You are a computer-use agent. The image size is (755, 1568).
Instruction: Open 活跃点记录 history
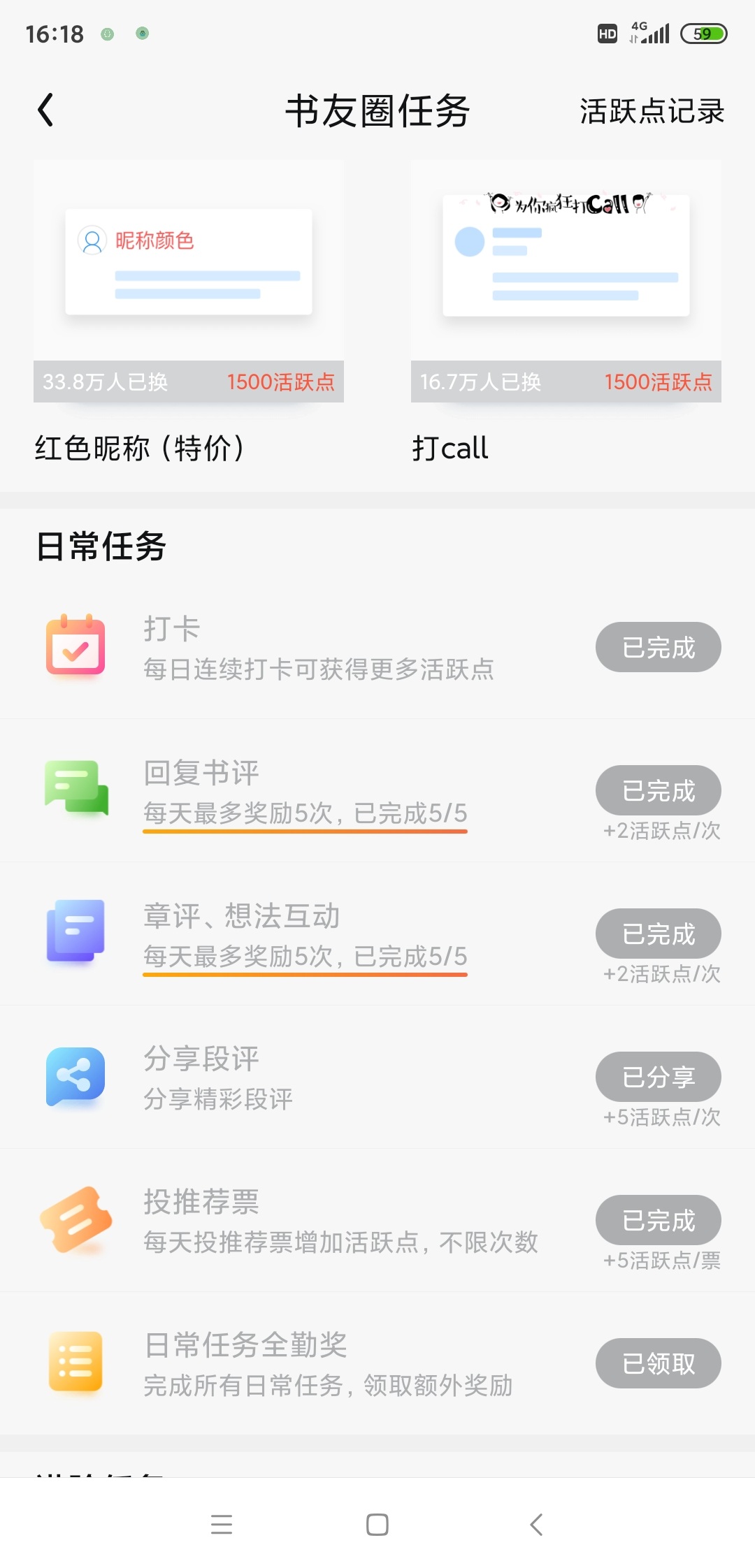point(652,111)
